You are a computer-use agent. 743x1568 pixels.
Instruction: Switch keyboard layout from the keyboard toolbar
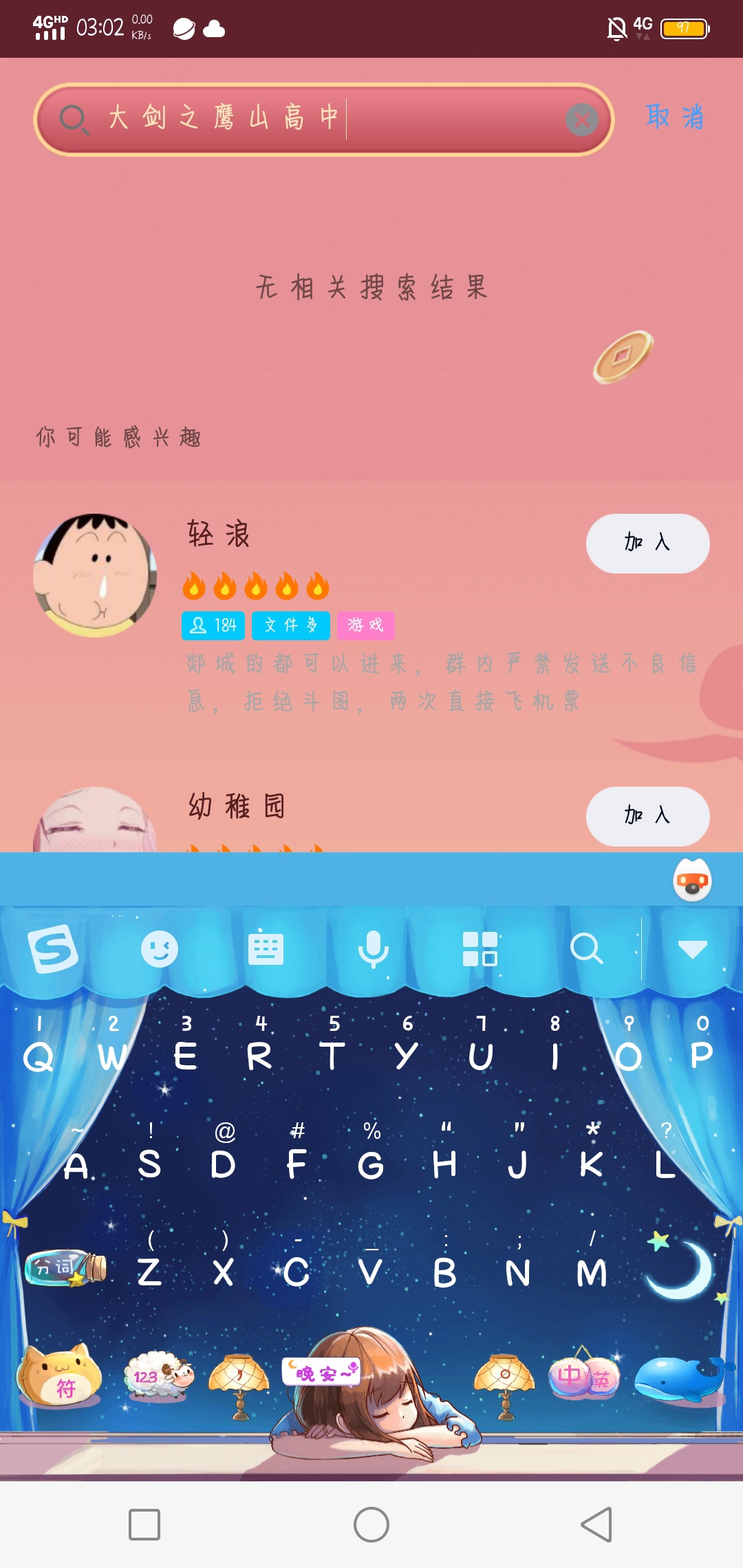click(266, 949)
